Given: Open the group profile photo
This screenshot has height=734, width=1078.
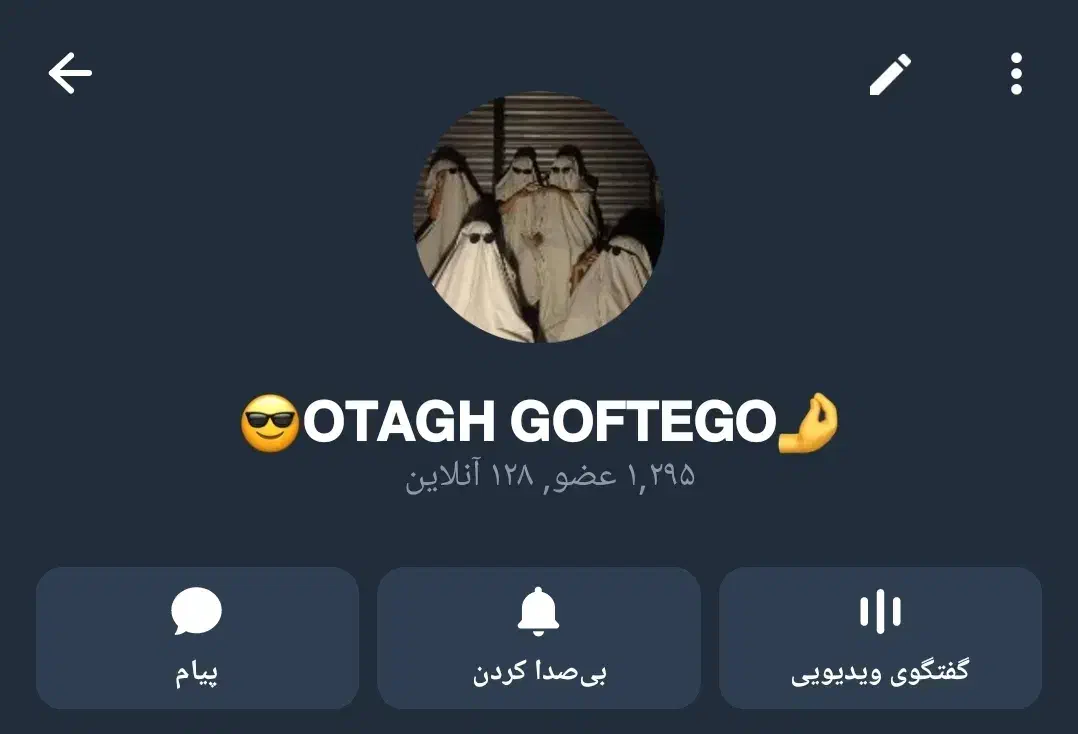Looking at the screenshot, I should click(539, 217).
